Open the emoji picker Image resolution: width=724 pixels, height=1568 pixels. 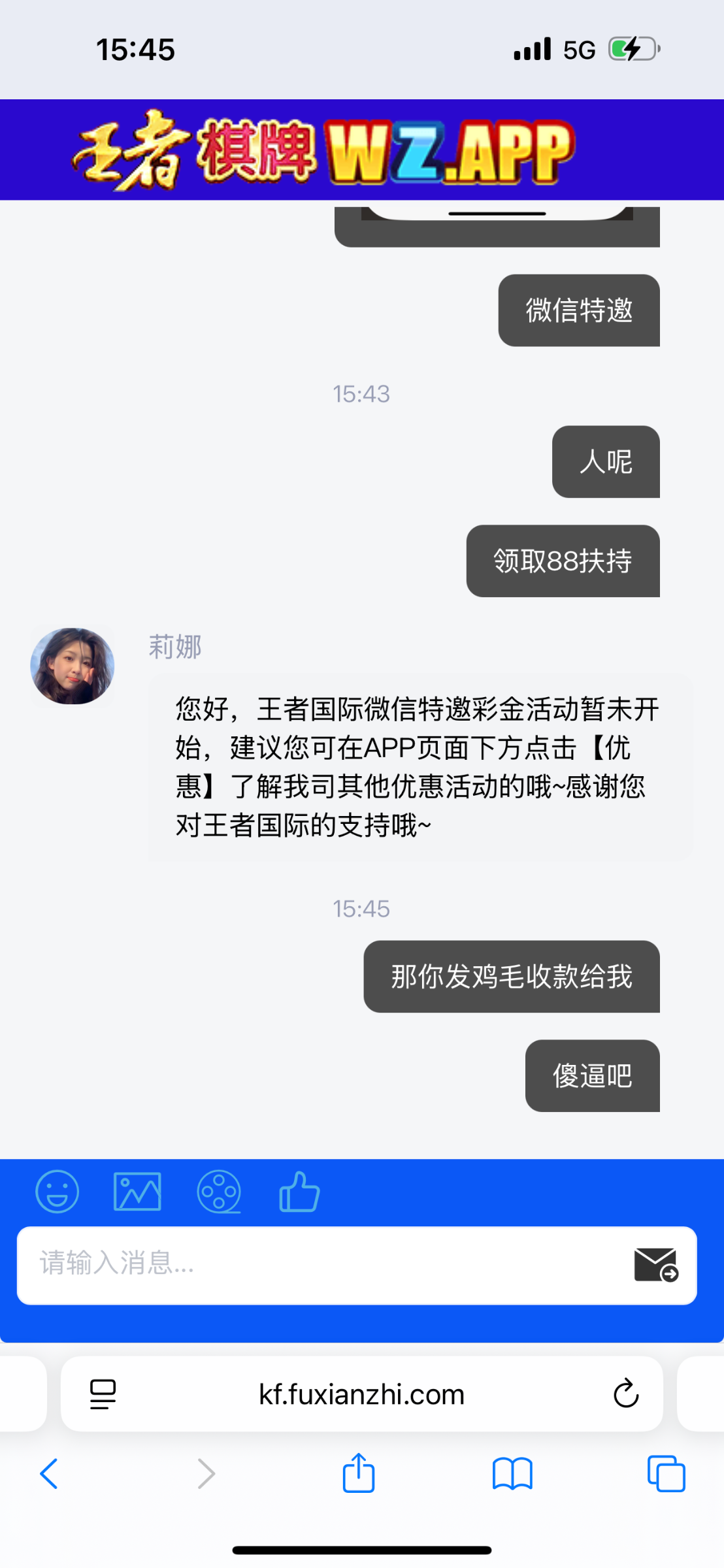click(58, 1191)
